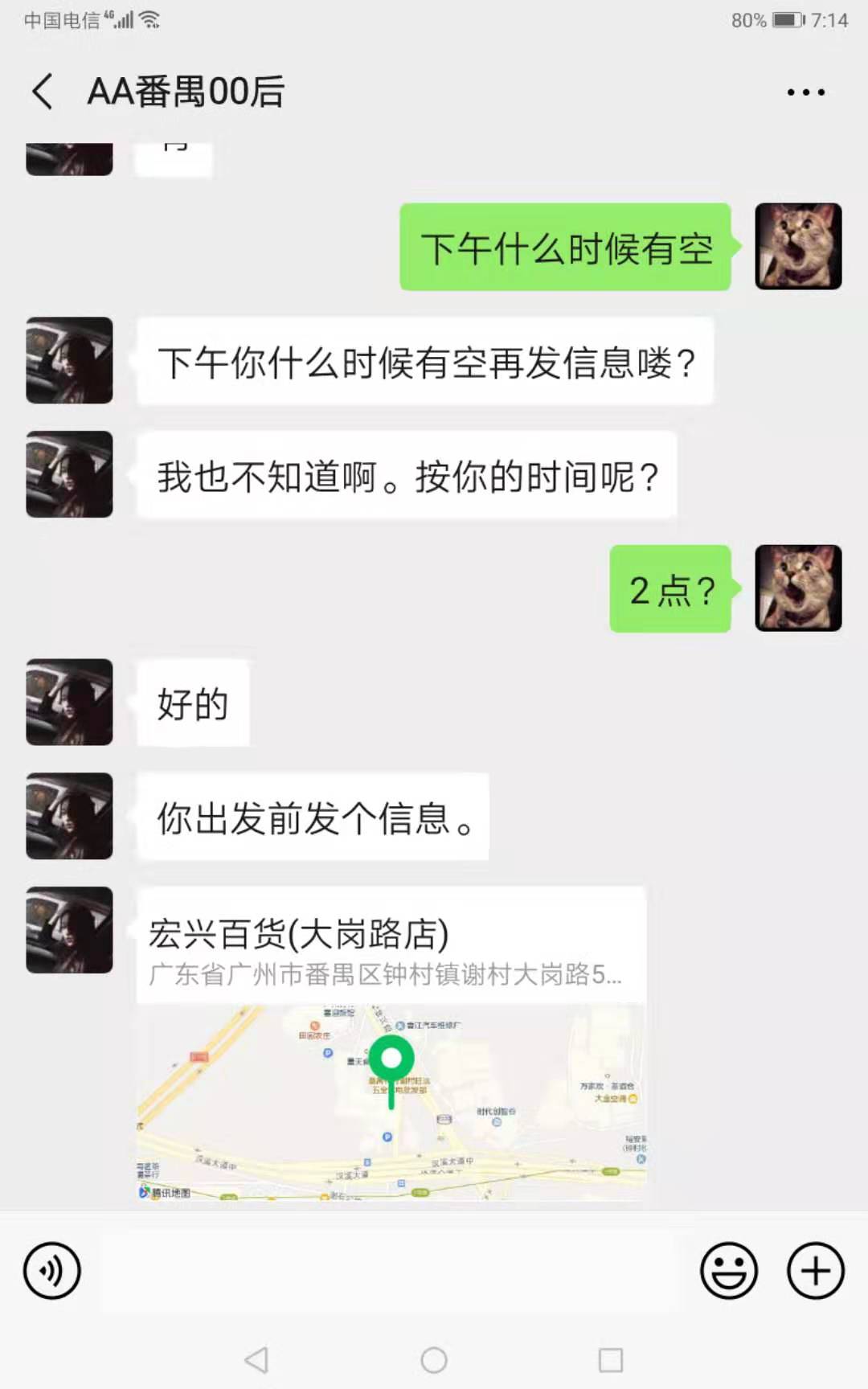The width and height of the screenshot is (868, 1389).
Task: Tap the 你出发前发个信息 message
Action: coord(313,817)
